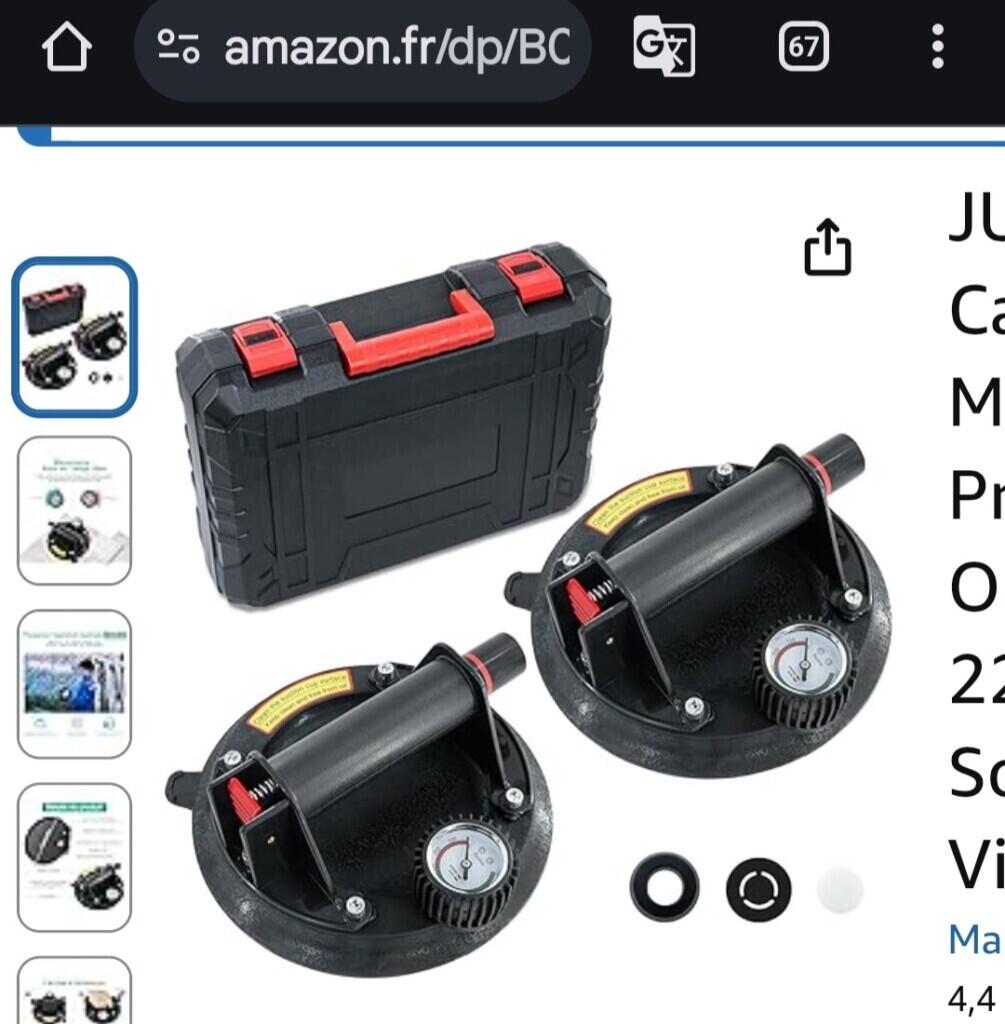The image size is (1005, 1024).
Task: Go to the browser home page
Action: 67,47
